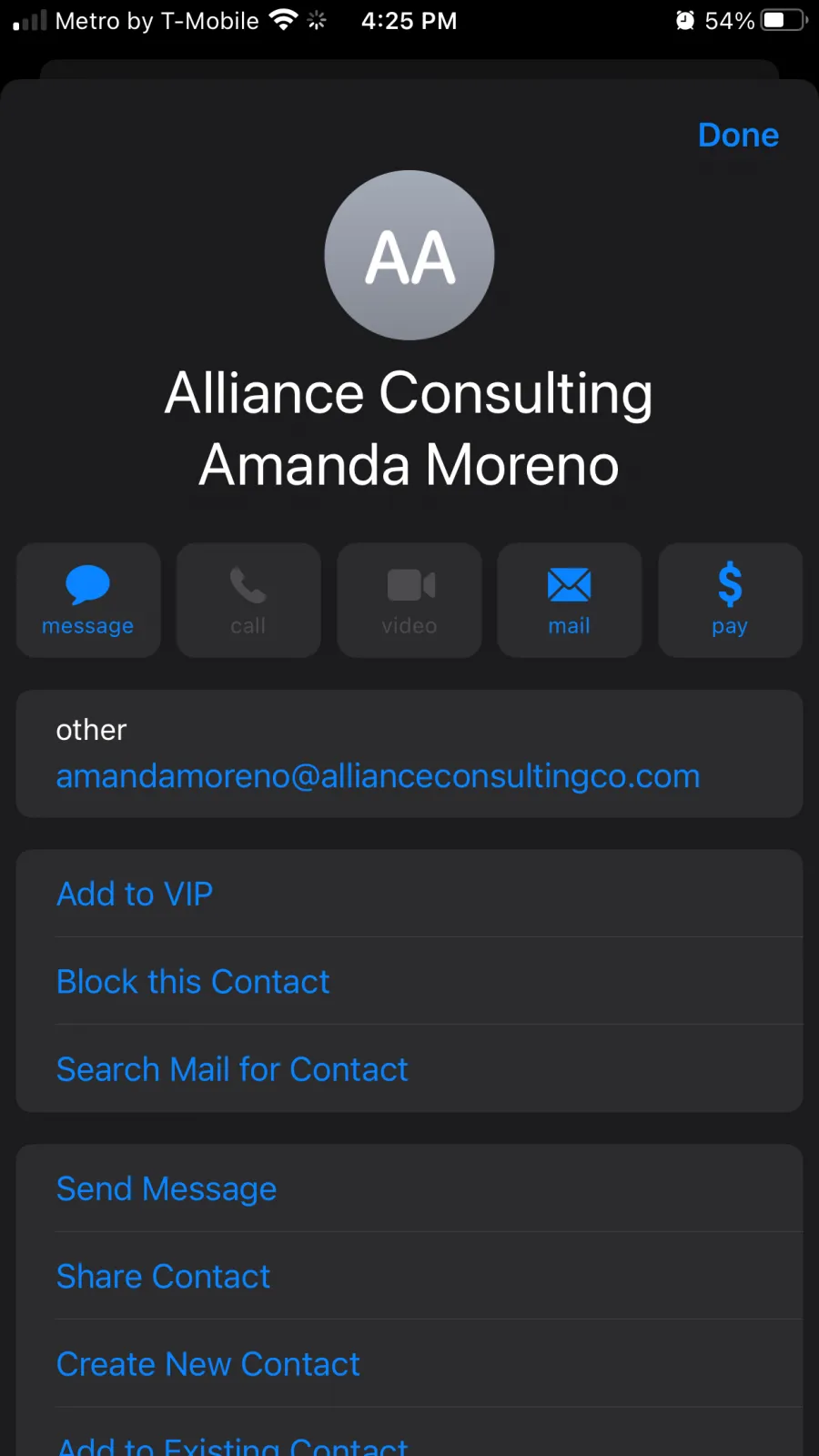Select Search Mail for Contact
Screen dimensions: 819x1456
(409, 1068)
